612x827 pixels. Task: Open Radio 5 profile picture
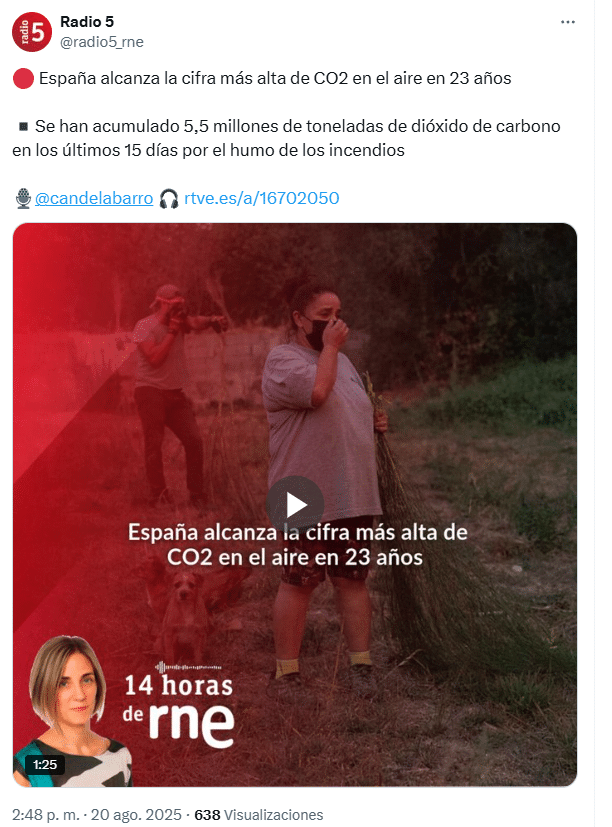click(x=31, y=31)
